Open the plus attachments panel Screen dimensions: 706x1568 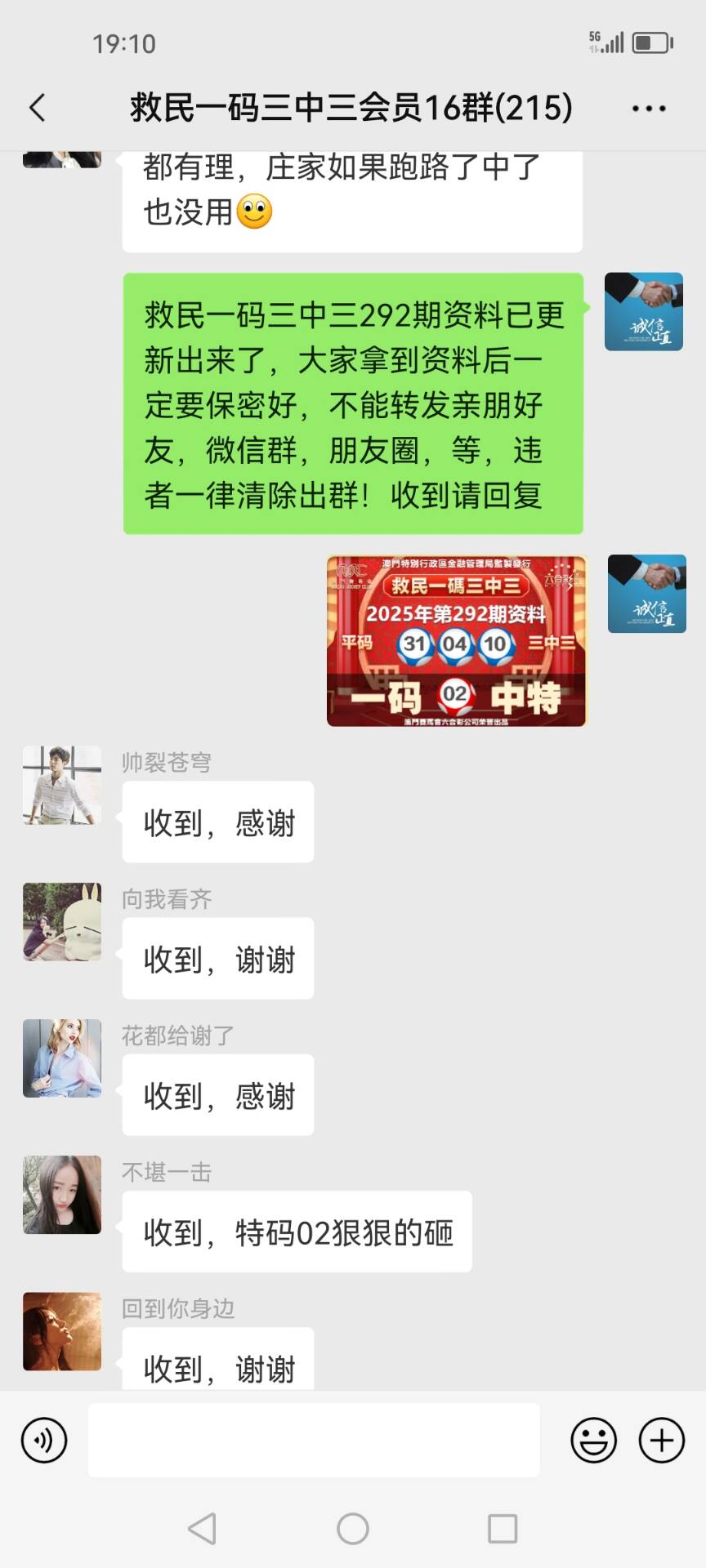click(661, 1440)
